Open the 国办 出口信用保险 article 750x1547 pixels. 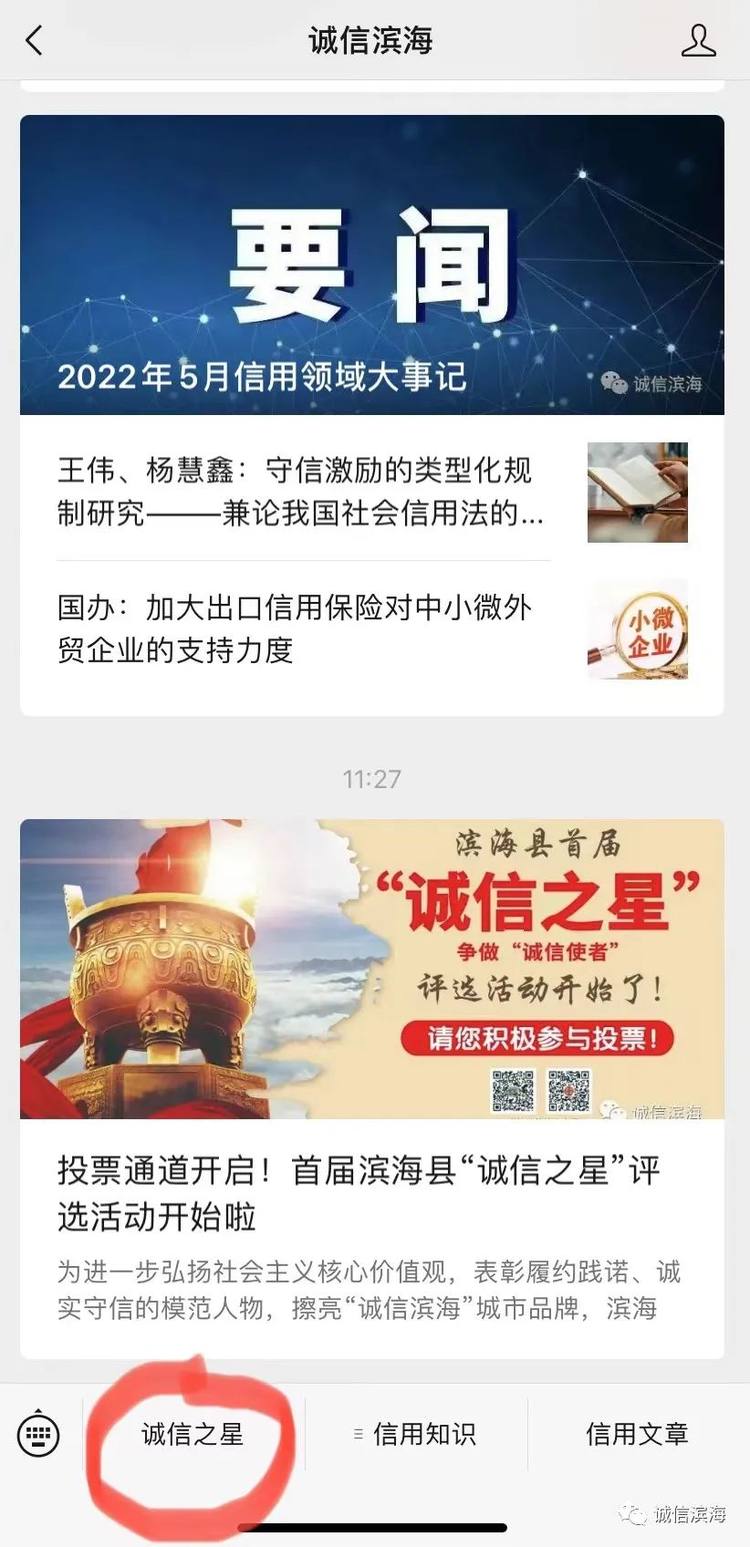click(300, 628)
